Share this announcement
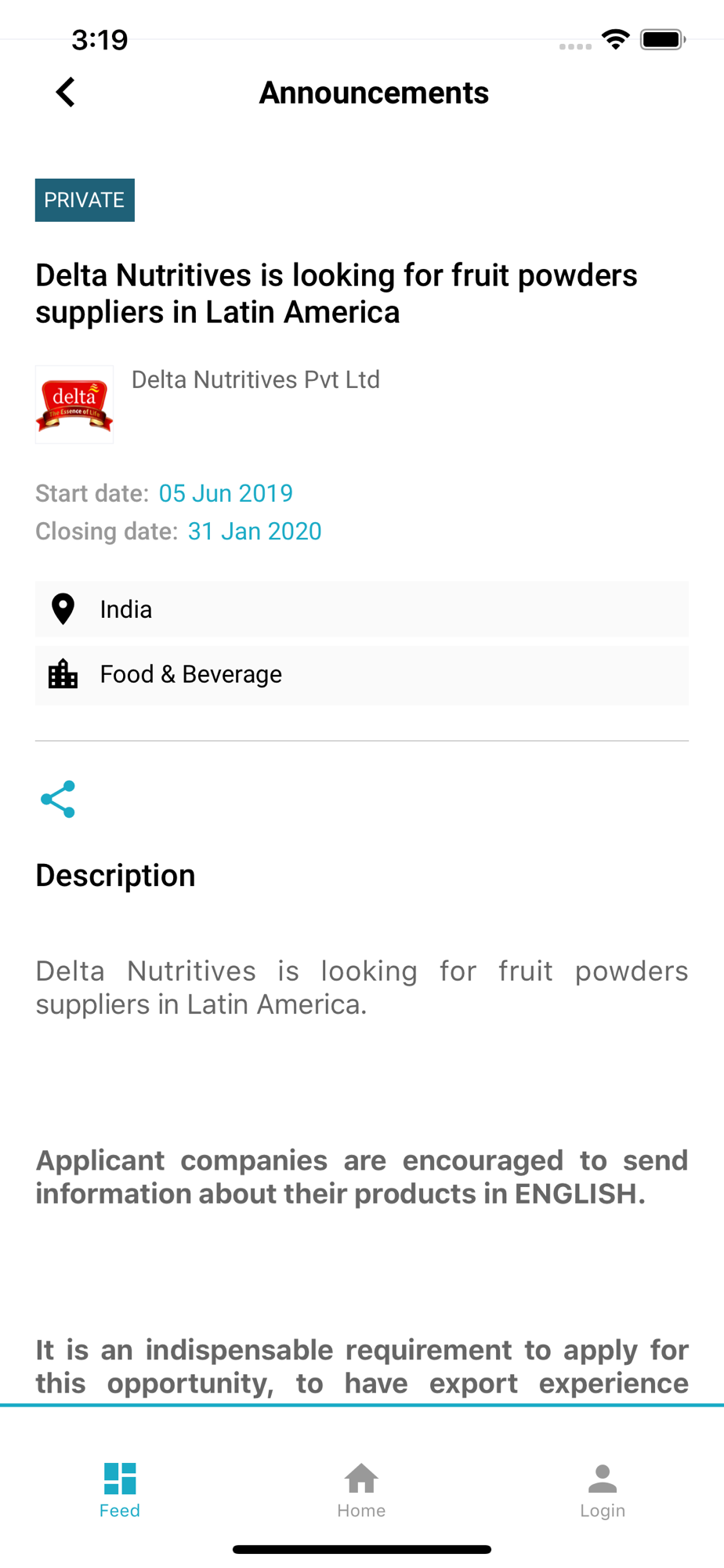The width and height of the screenshot is (724, 1568). point(58,799)
